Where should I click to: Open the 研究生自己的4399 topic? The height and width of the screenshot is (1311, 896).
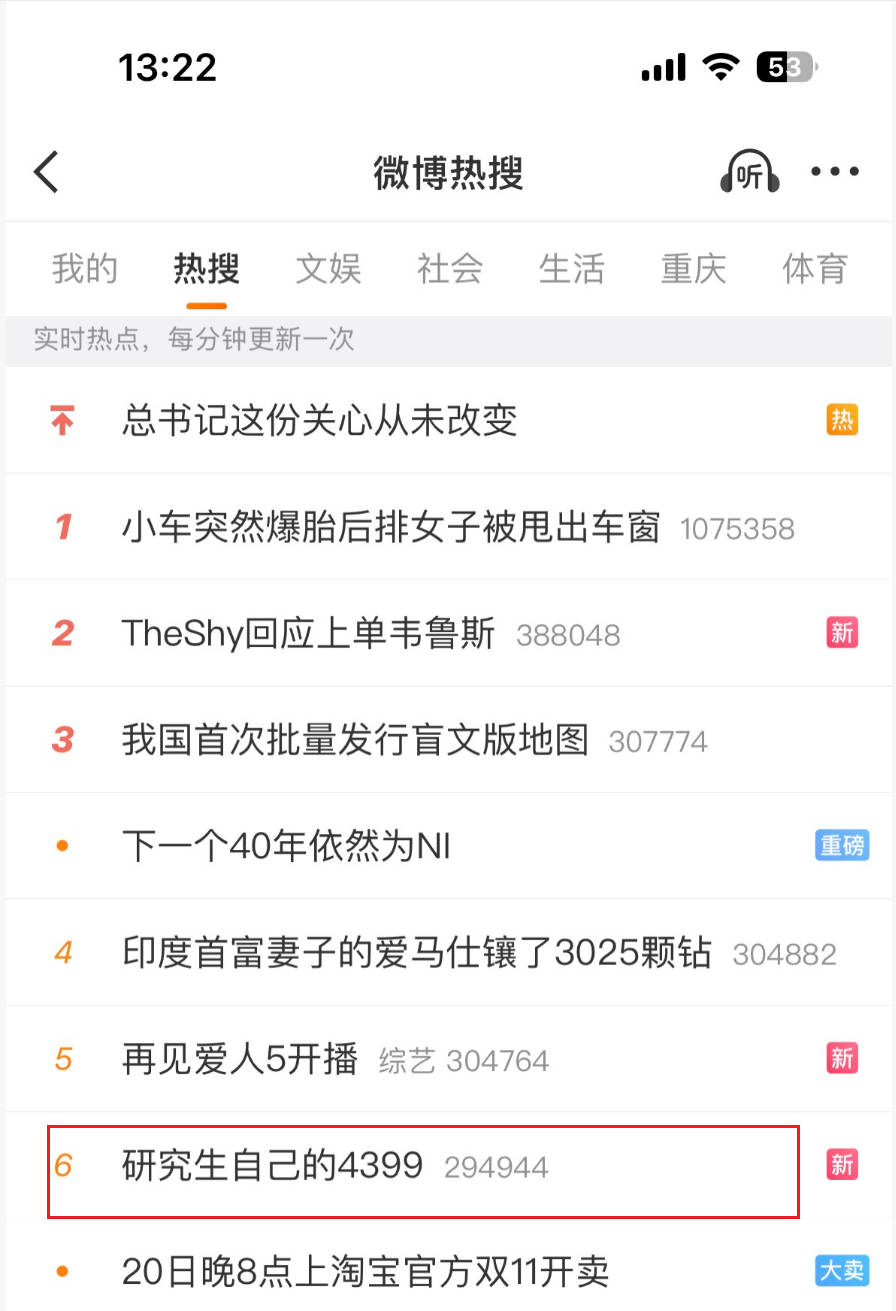273,1165
